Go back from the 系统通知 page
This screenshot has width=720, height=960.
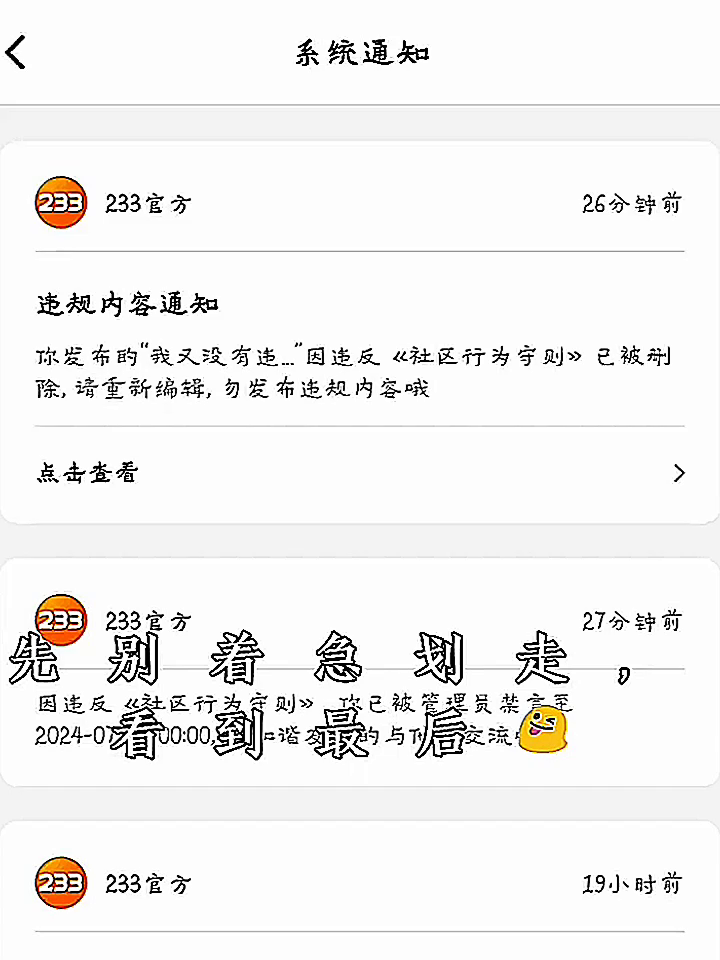17,52
